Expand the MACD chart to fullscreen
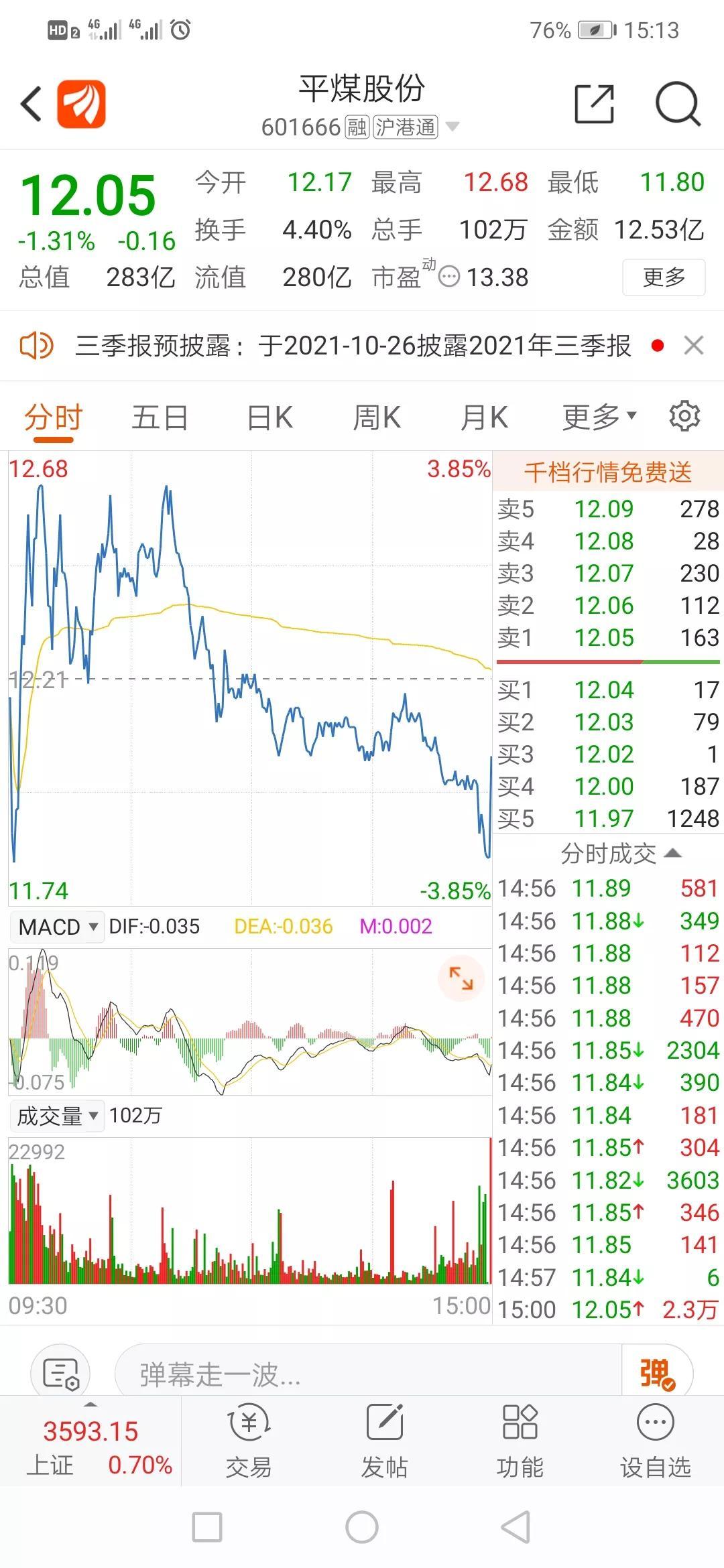The height and width of the screenshot is (1568, 724). tap(461, 978)
